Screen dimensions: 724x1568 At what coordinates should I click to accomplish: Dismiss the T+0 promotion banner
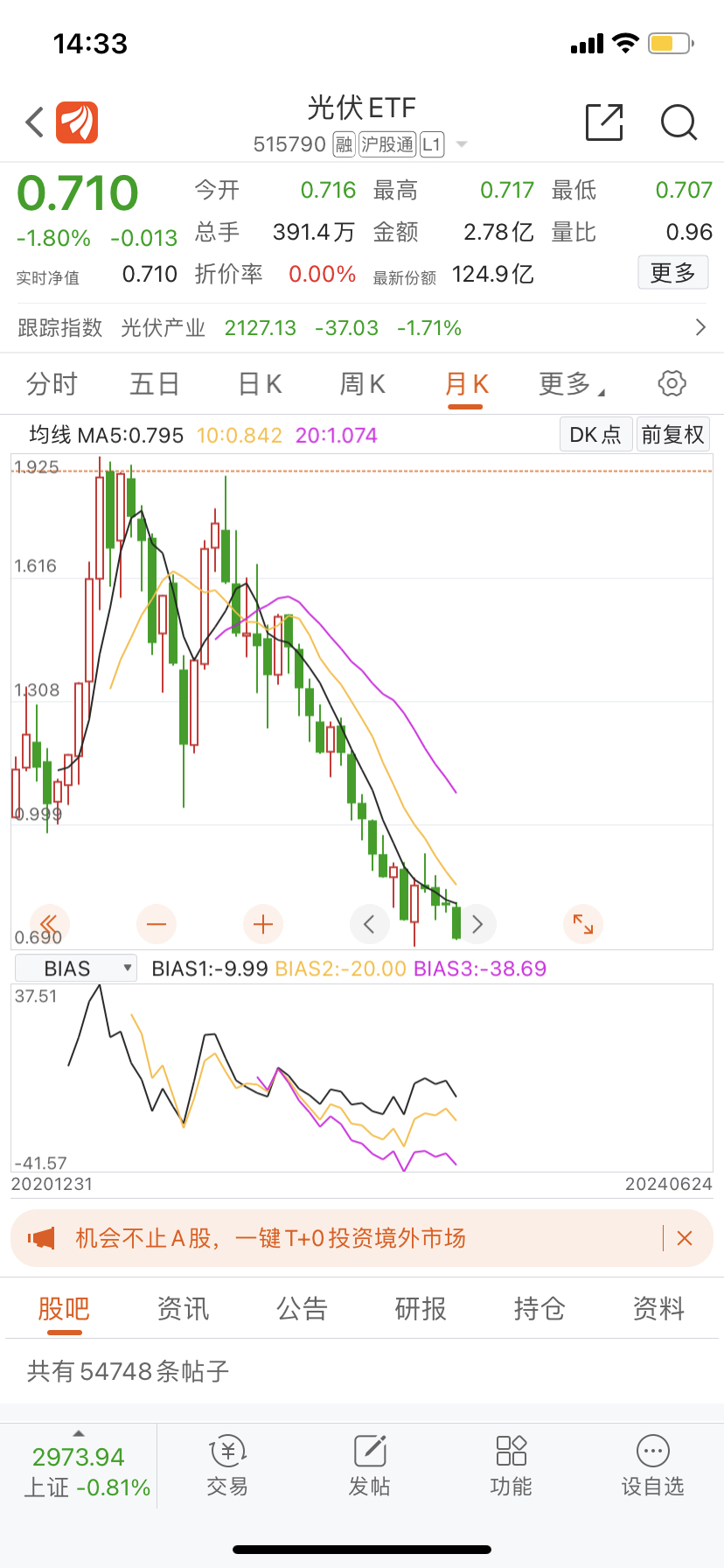point(685,1238)
